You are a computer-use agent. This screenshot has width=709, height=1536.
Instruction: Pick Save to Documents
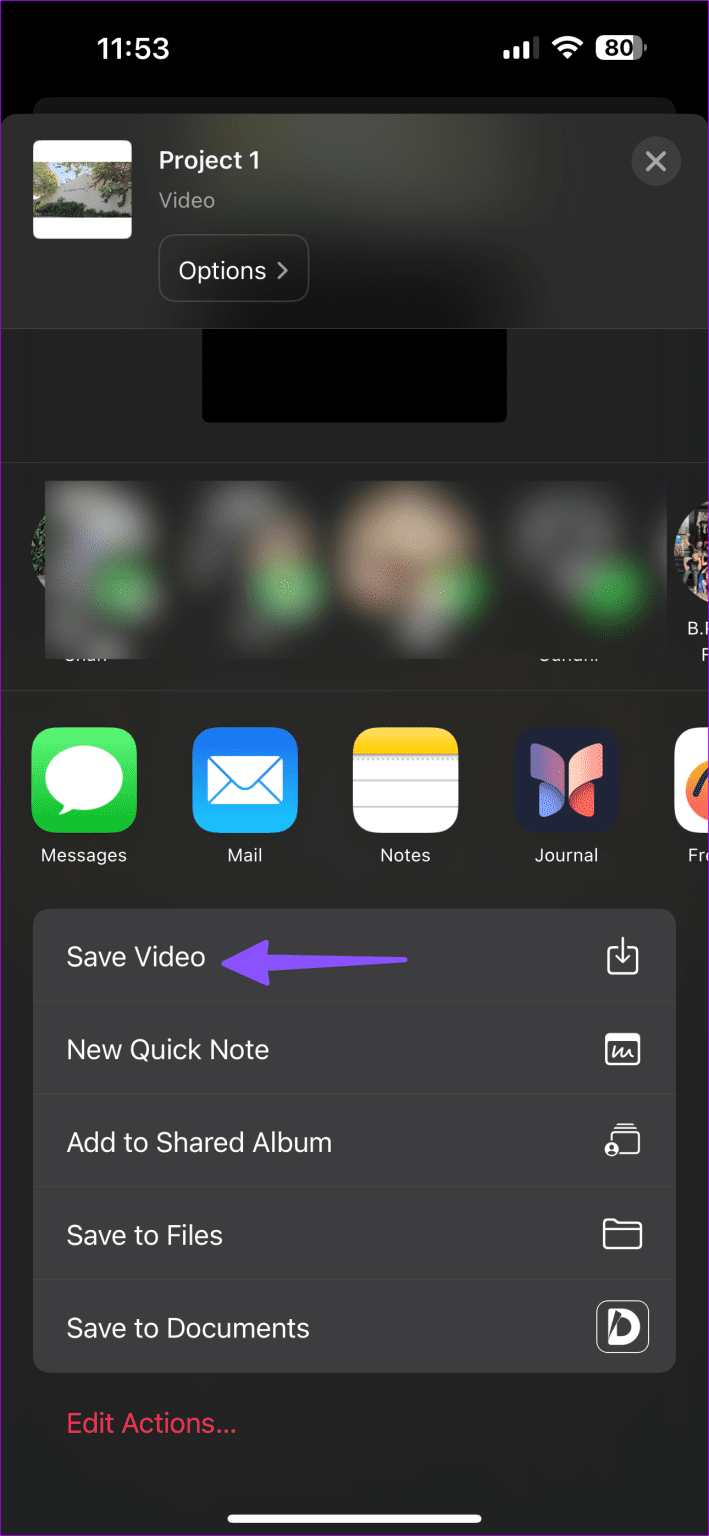[x=354, y=1327]
